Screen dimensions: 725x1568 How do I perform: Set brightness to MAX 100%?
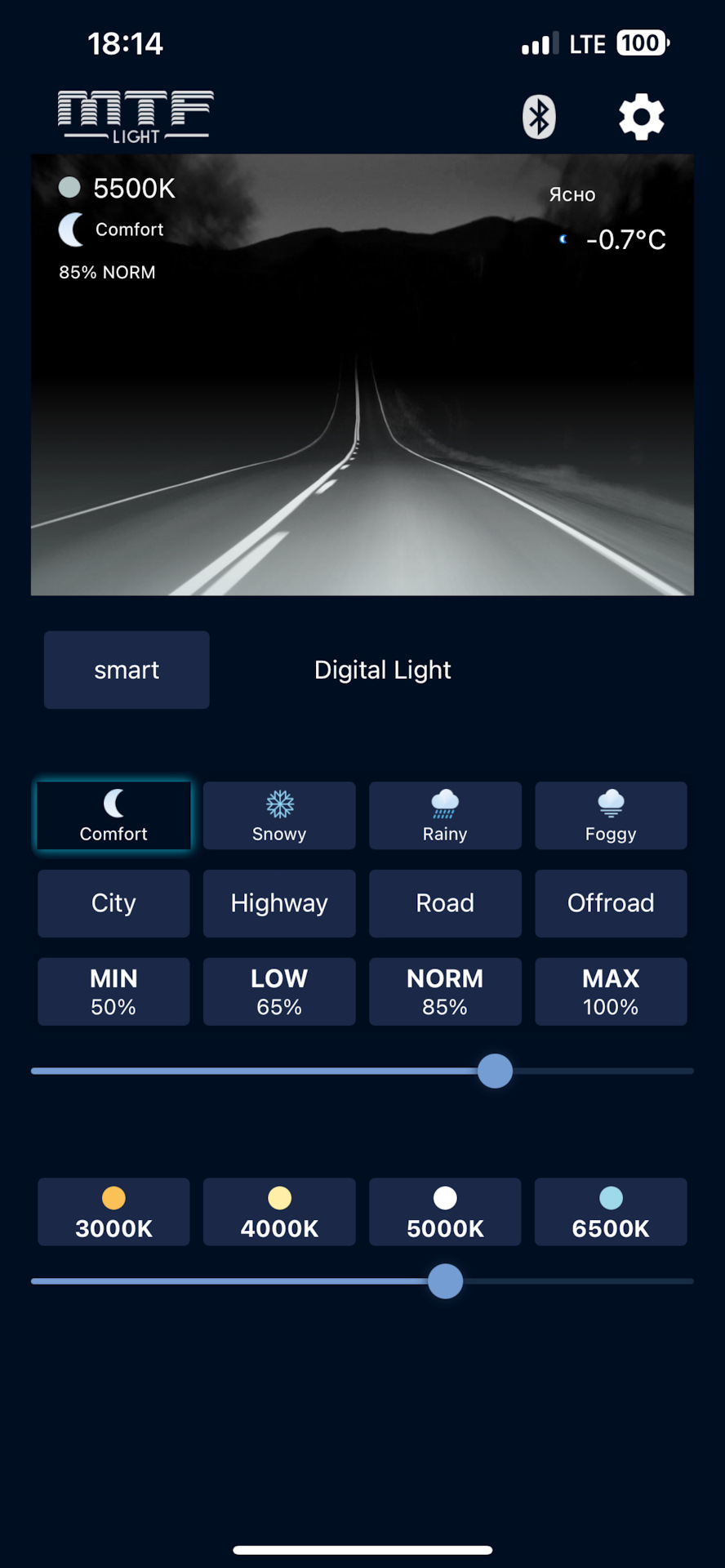[611, 991]
